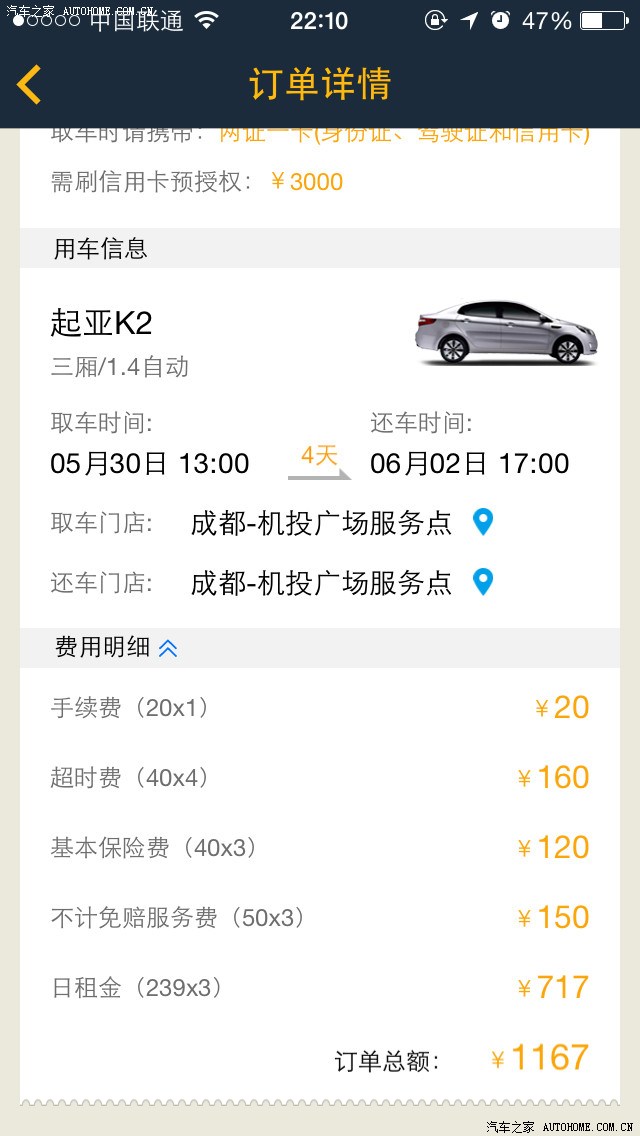Open map pin for 还车门店 location
Image resolution: width=640 pixels, height=1136 pixels.
pyautogui.click(x=483, y=582)
